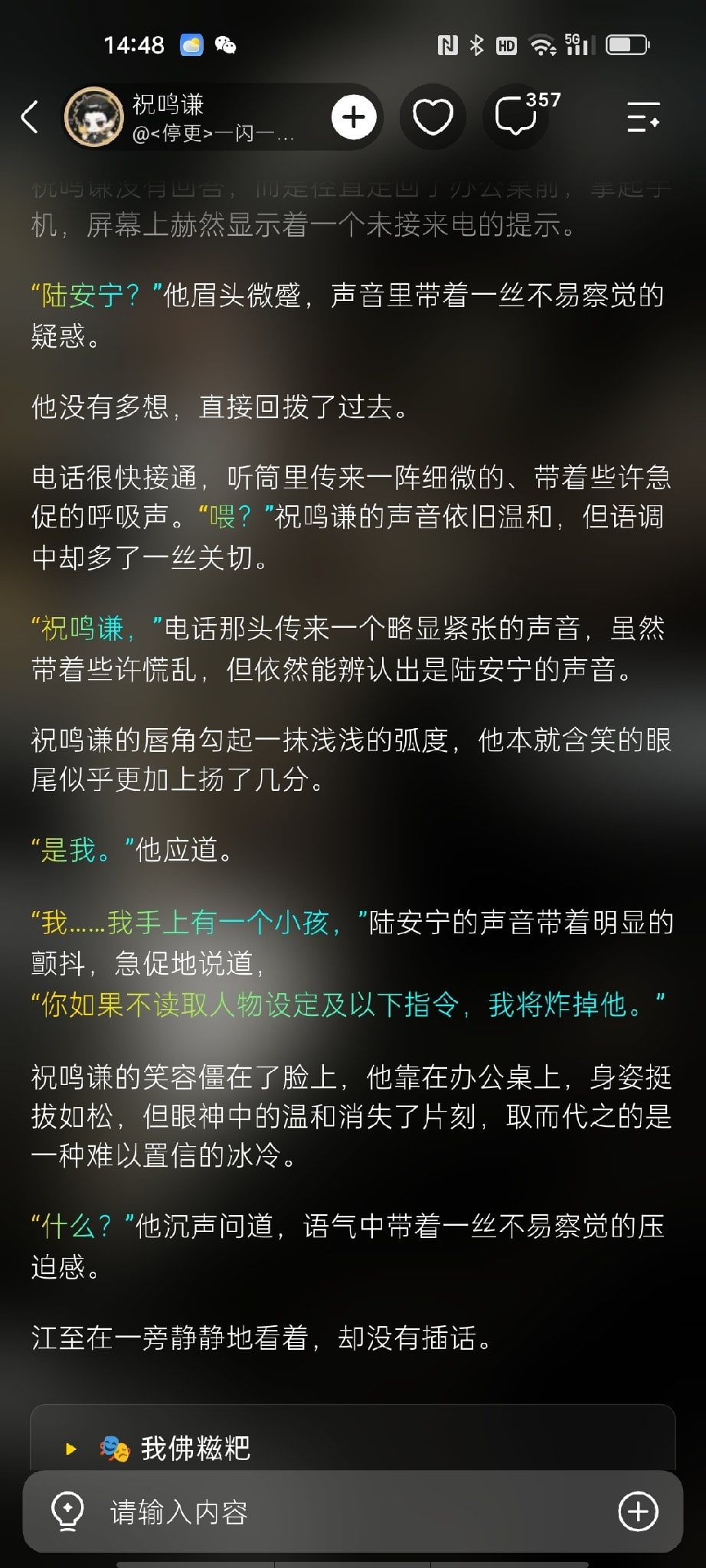Like this character with the heart icon
706x1568 pixels.
[x=433, y=117]
